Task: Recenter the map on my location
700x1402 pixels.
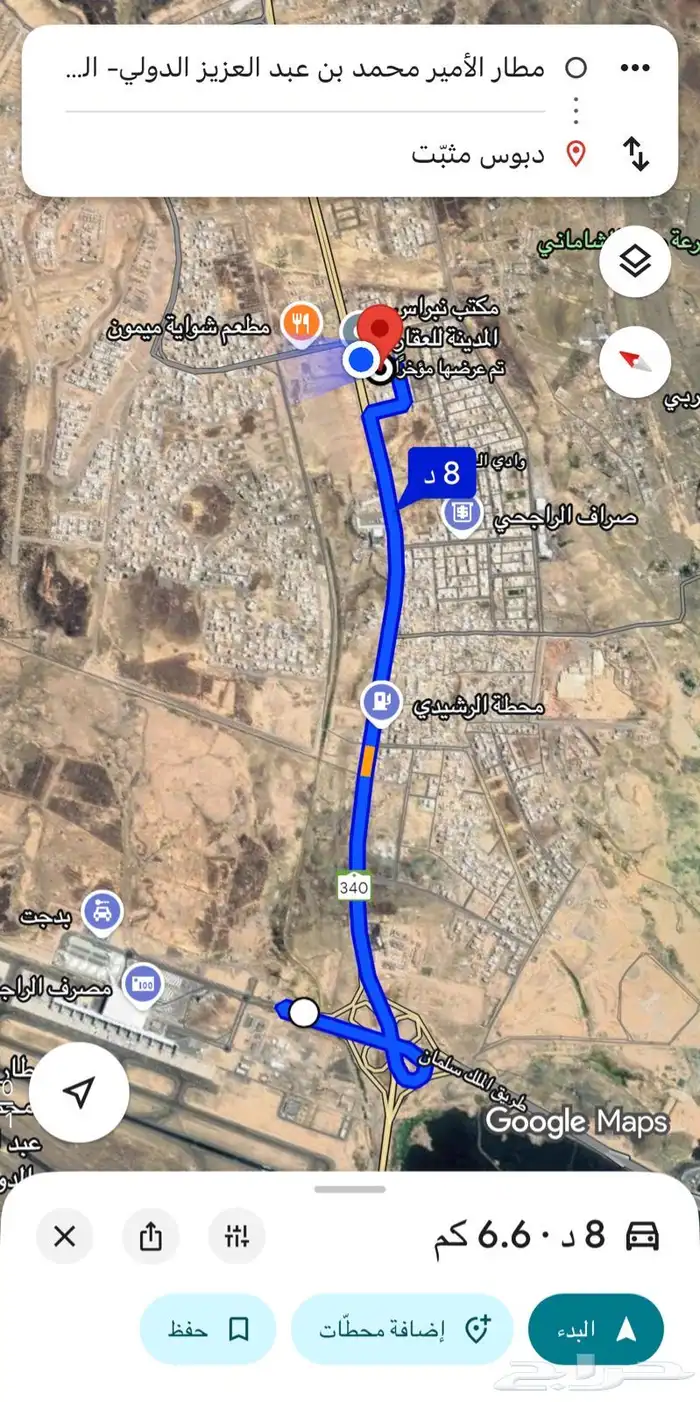Action: (79, 1092)
